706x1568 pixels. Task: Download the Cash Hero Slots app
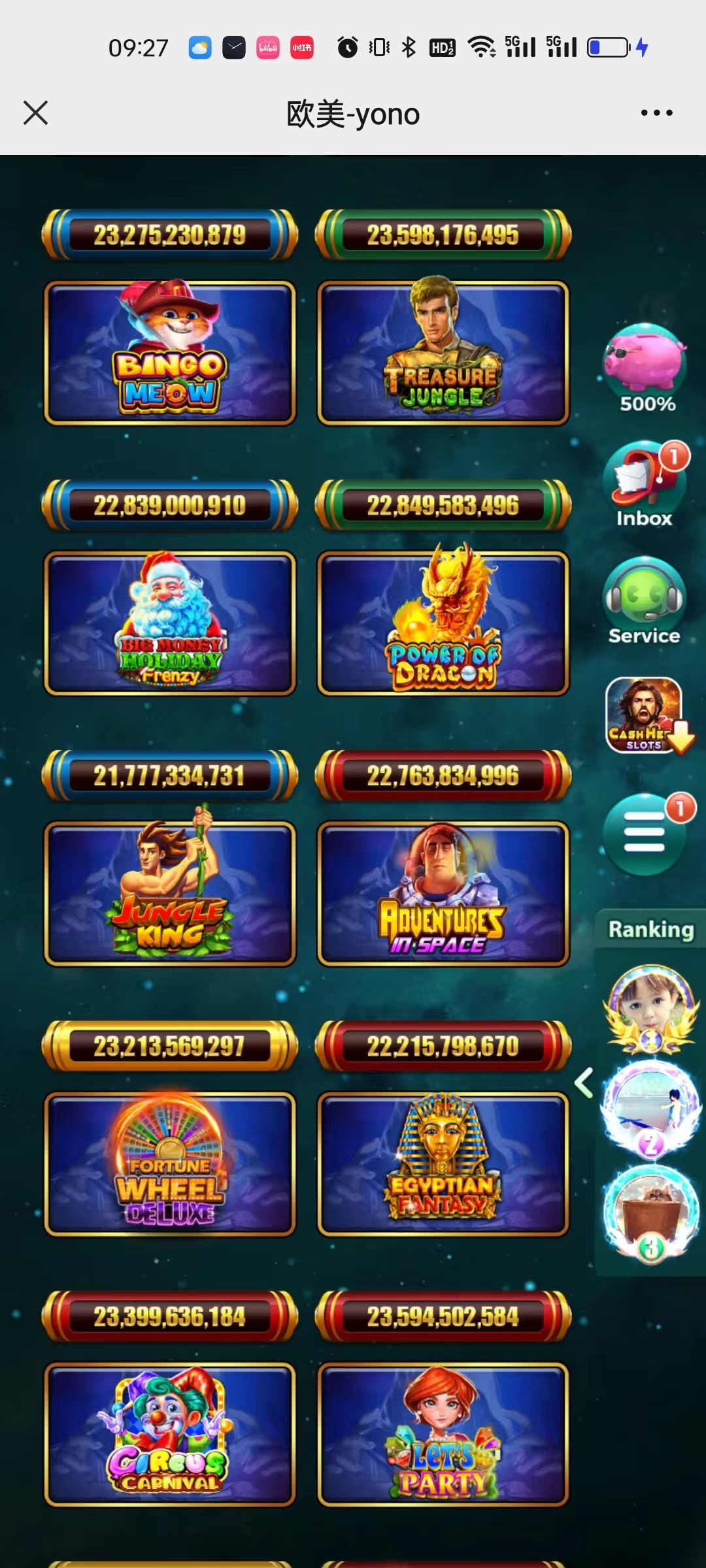pyautogui.click(x=647, y=715)
